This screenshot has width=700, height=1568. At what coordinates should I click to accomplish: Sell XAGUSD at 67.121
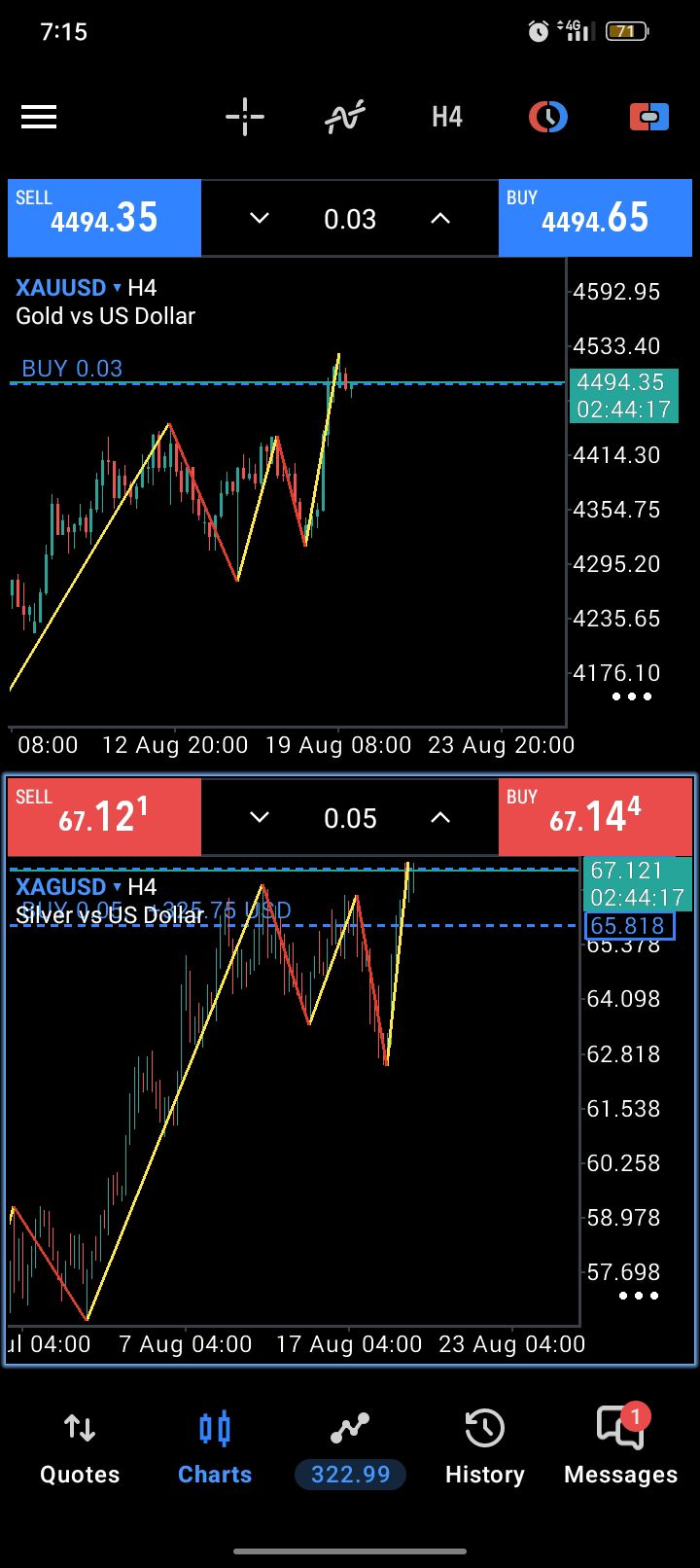point(104,817)
